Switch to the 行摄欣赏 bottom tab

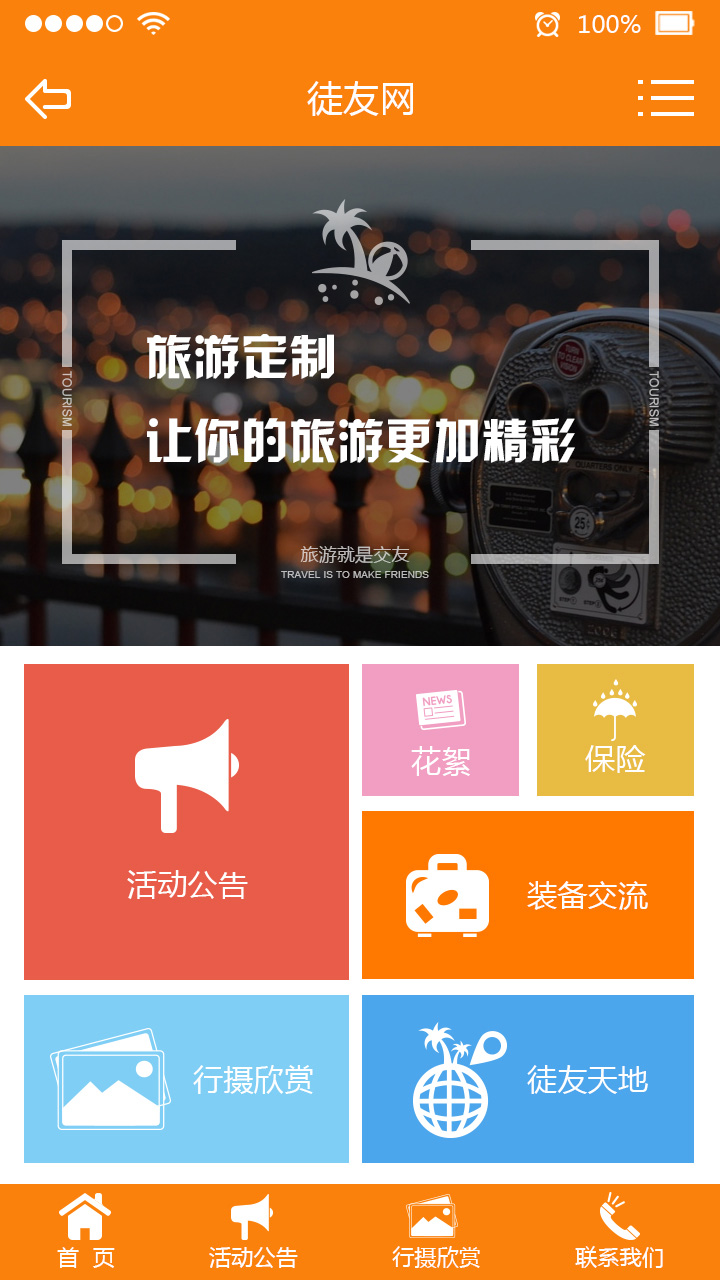point(435,1232)
